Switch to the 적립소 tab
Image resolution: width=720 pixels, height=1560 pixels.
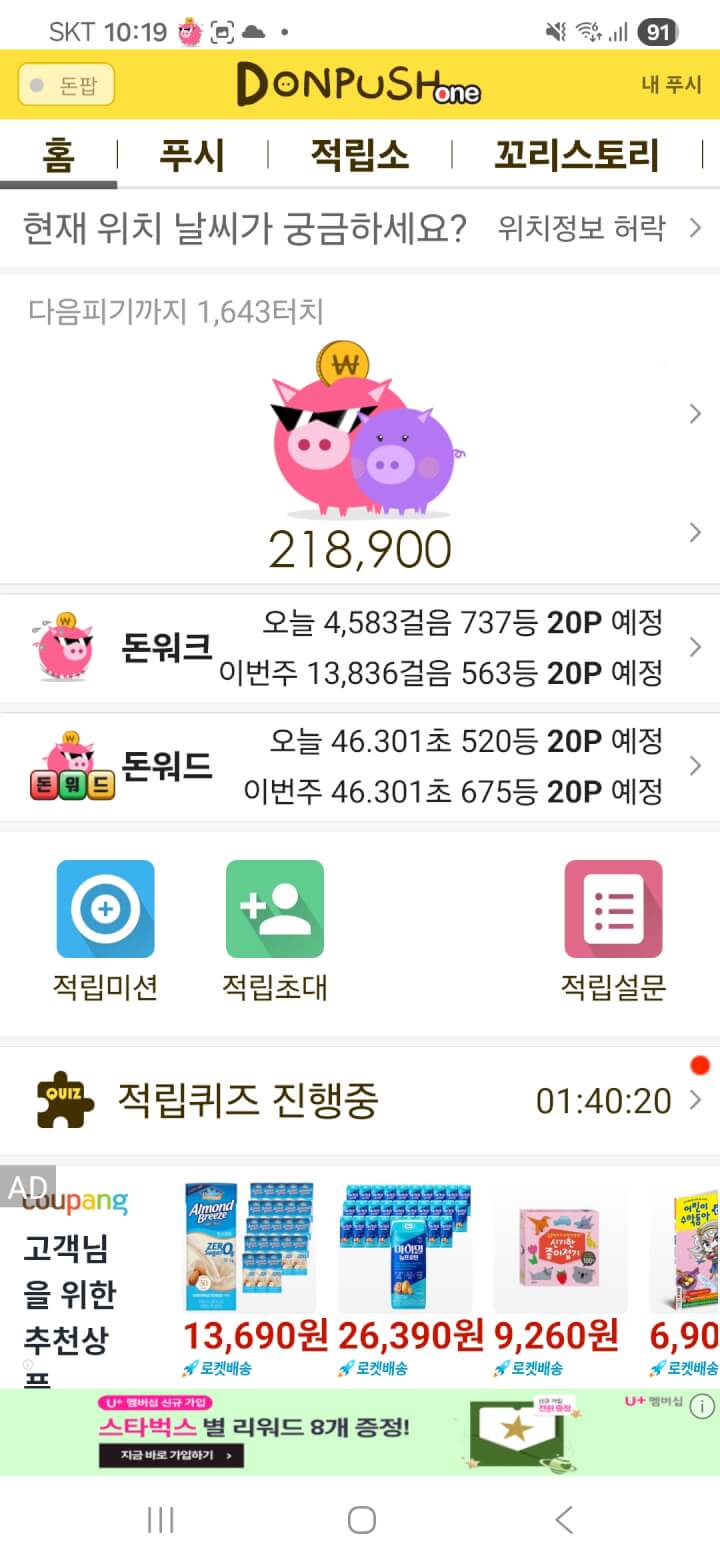pos(359,155)
